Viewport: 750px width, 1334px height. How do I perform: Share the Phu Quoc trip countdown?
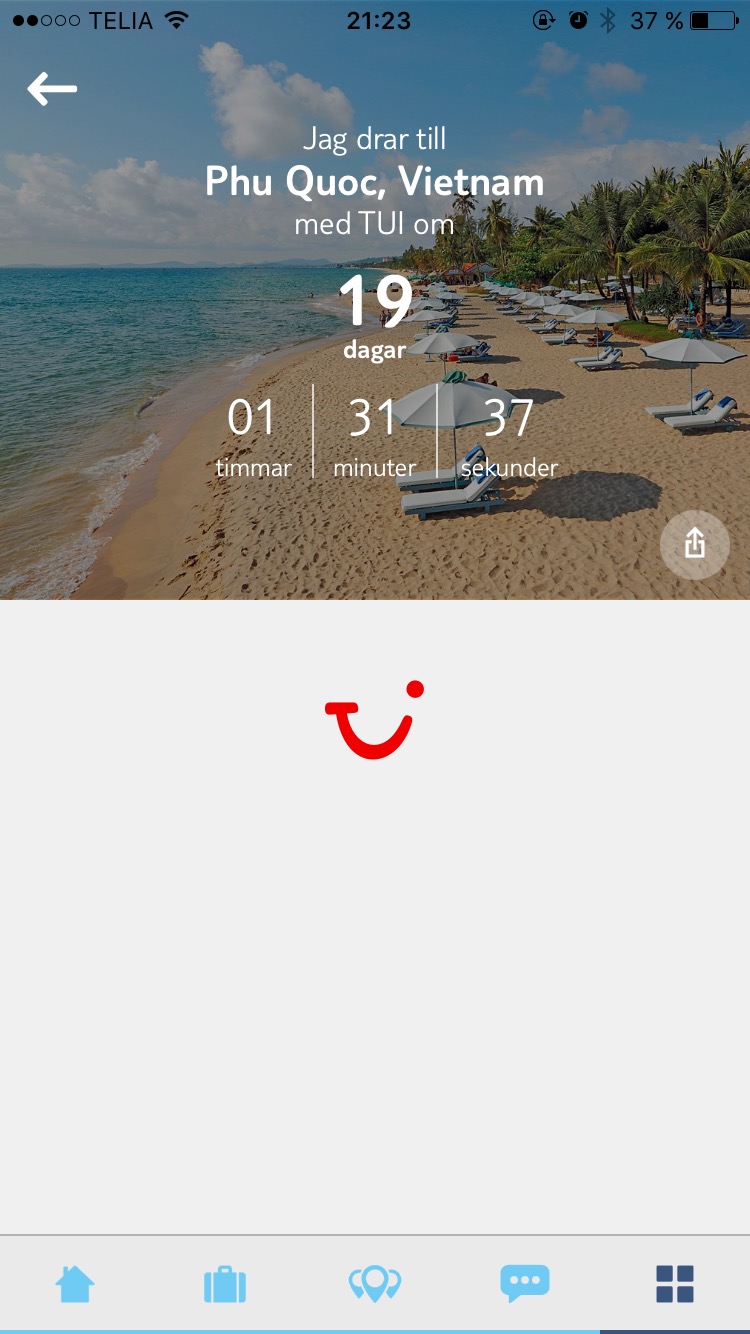695,544
